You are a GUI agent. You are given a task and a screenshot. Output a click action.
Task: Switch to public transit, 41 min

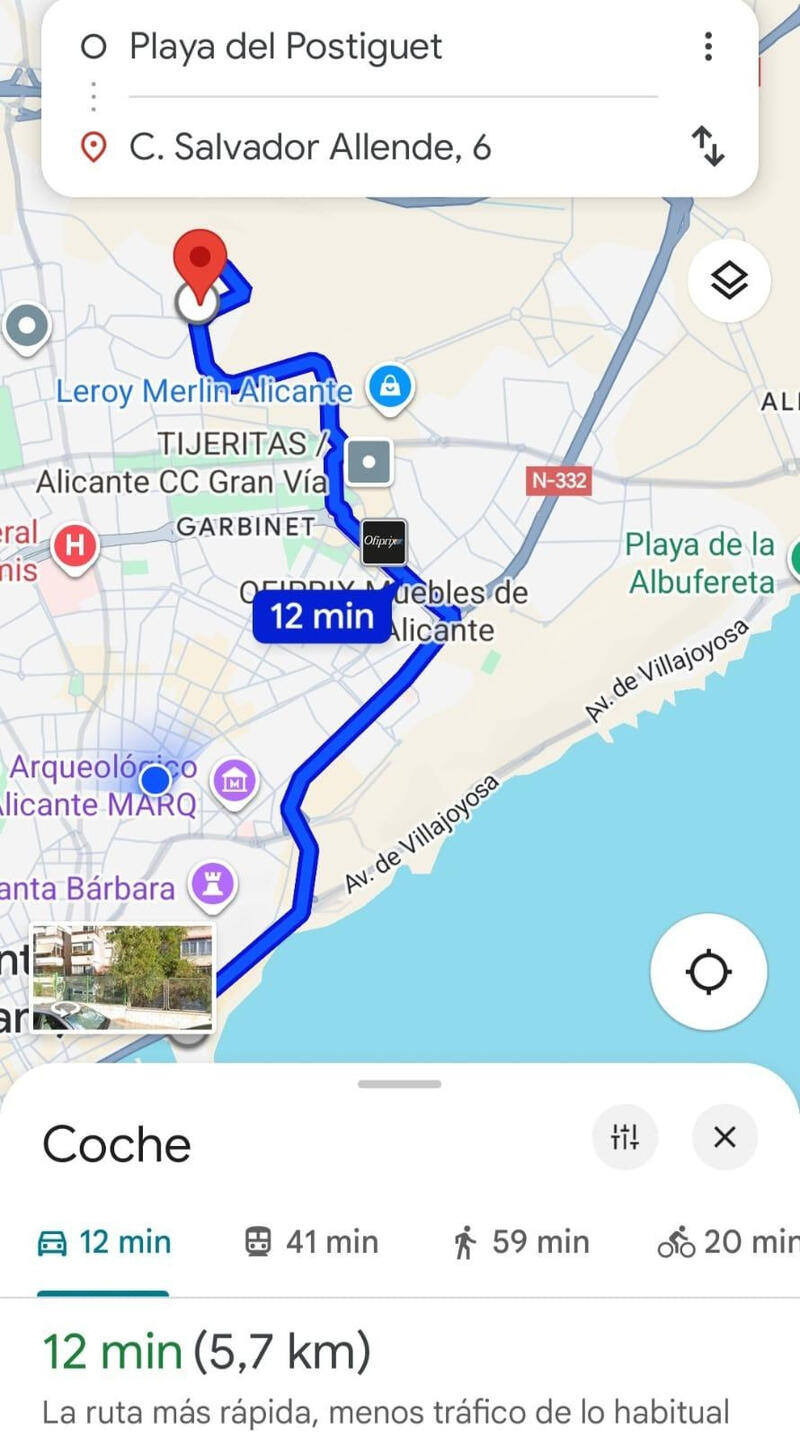pos(311,1243)
